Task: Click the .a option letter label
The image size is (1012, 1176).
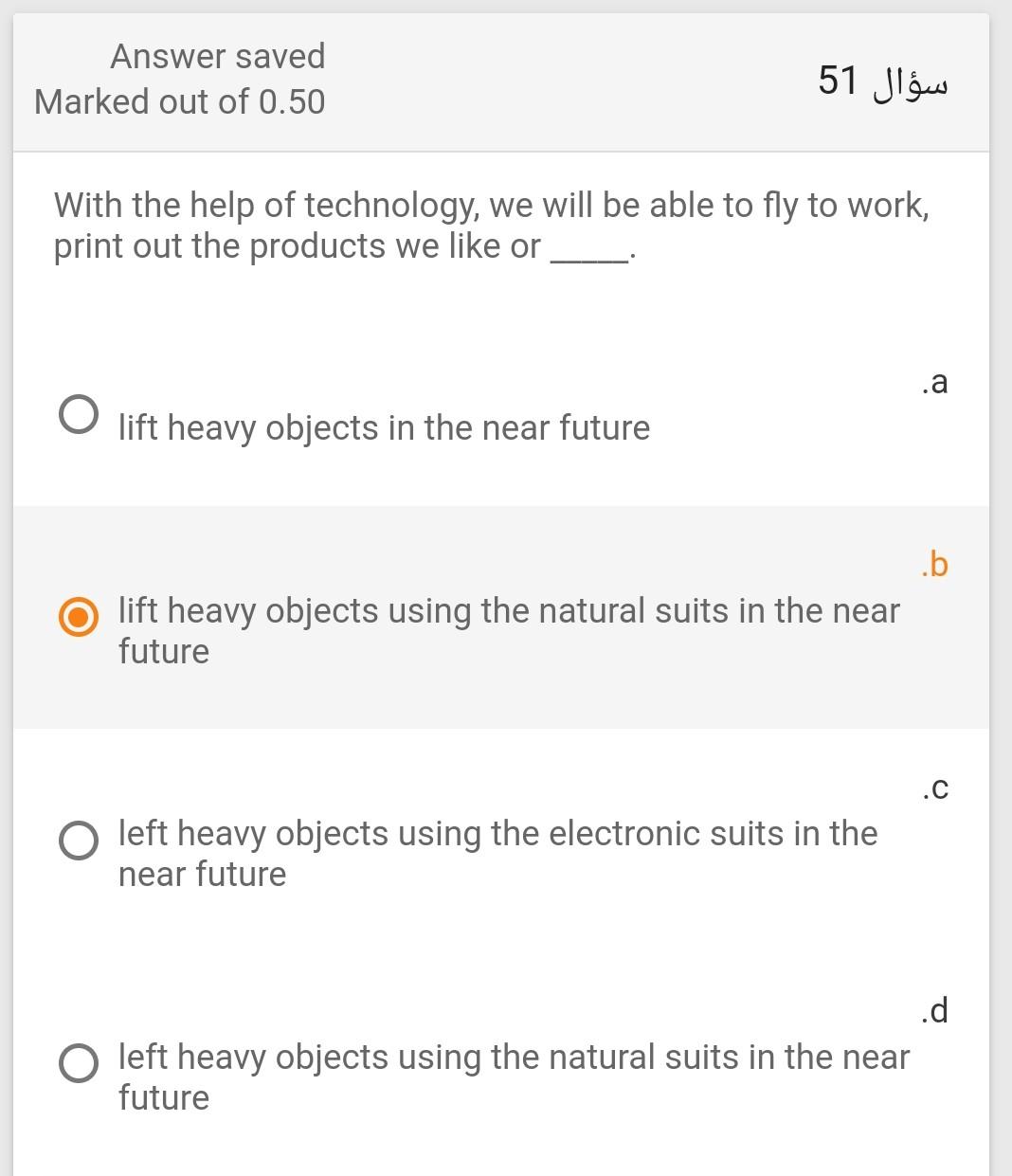Action: point(934,383)
